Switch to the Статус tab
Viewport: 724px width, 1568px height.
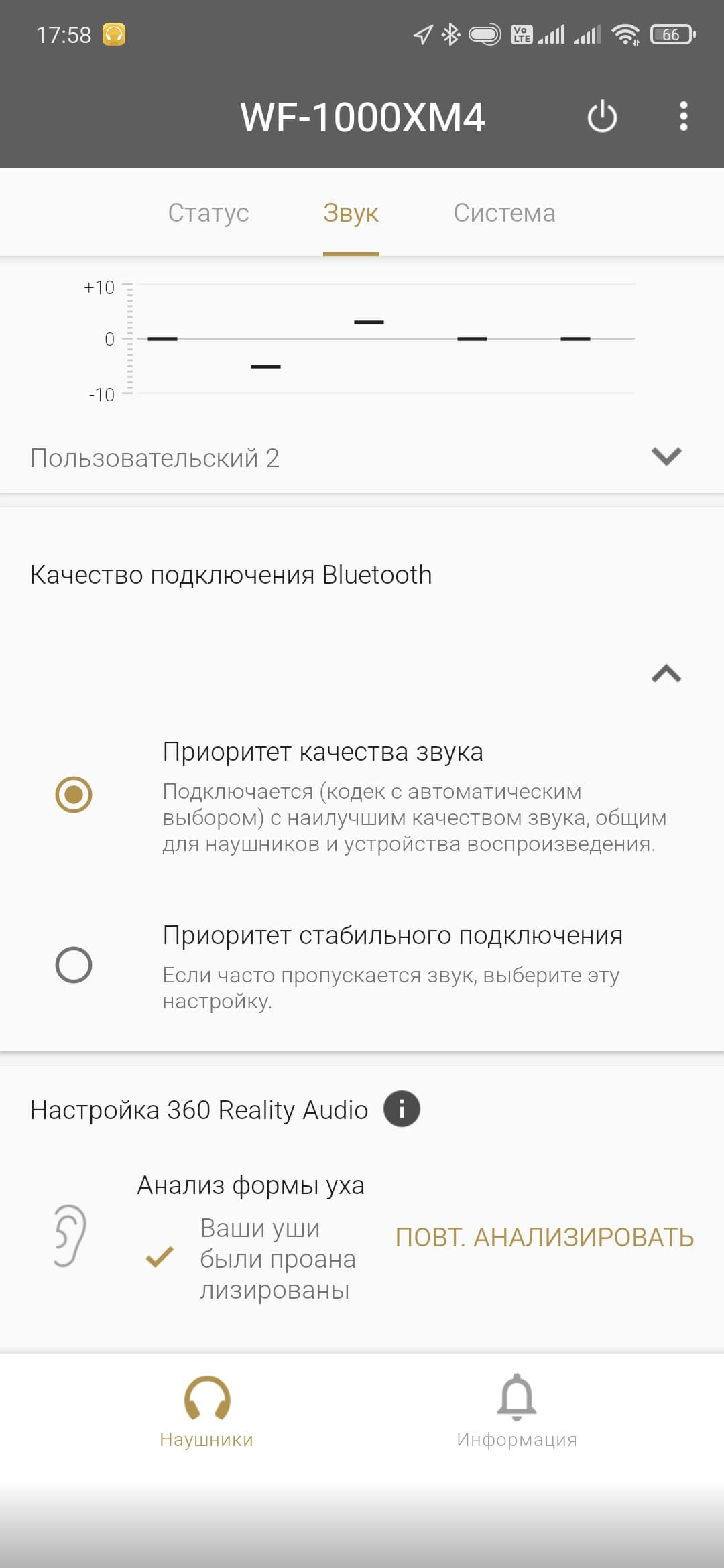pos(208,213)
